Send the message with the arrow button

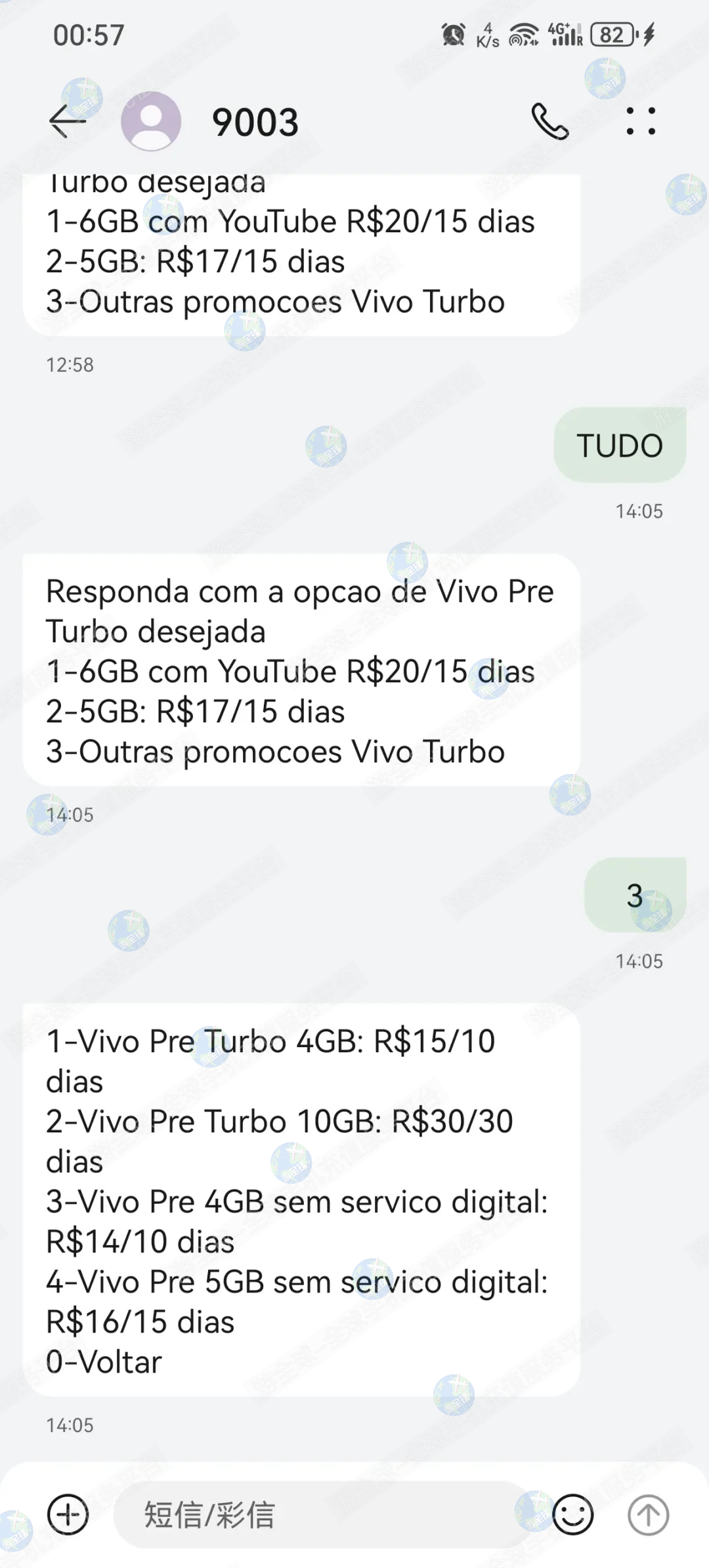pyautogui.click(x=648, y=1514)
